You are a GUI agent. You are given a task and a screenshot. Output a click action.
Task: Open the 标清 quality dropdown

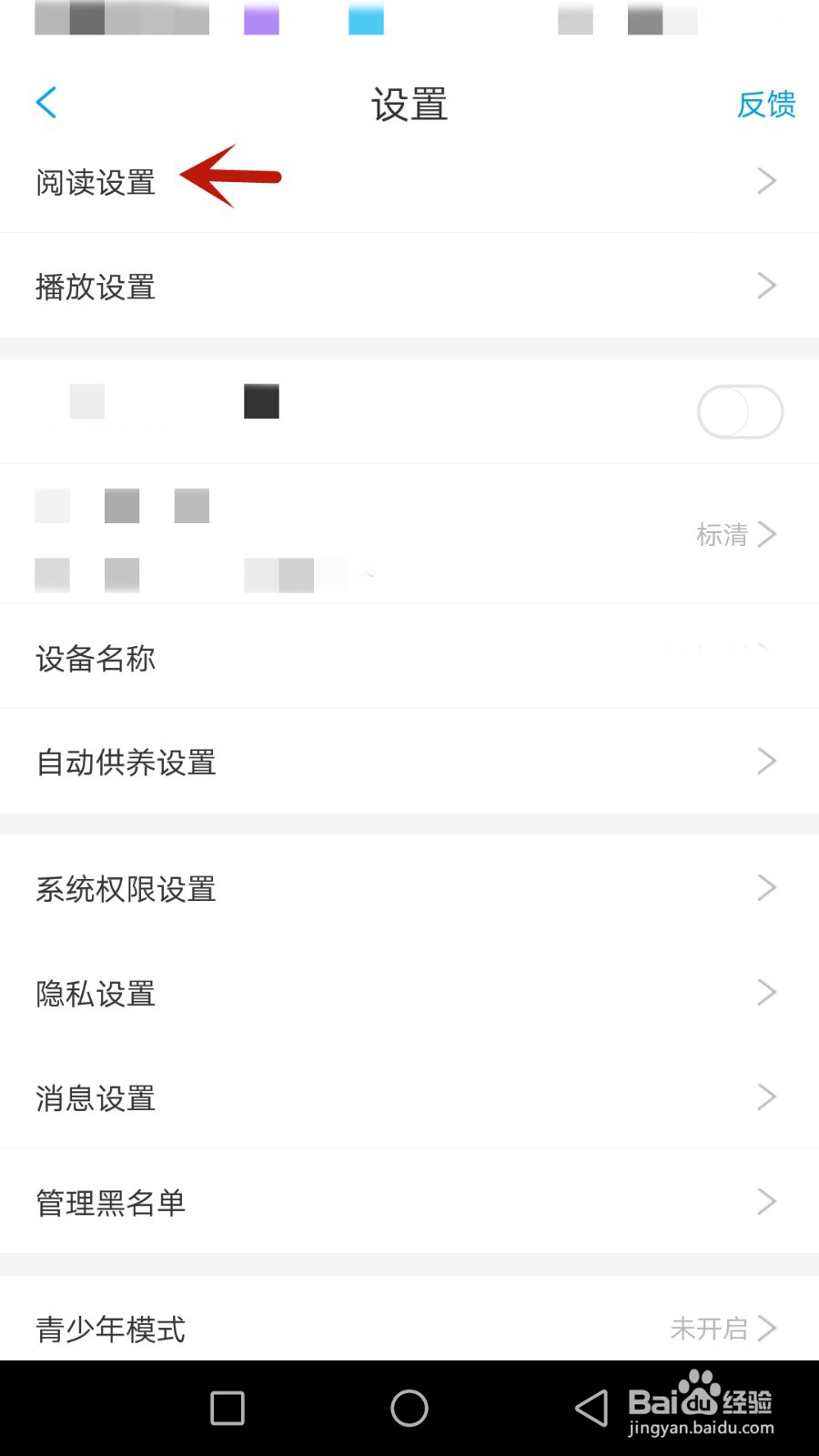pyautogui.click(x=737, y=534)
